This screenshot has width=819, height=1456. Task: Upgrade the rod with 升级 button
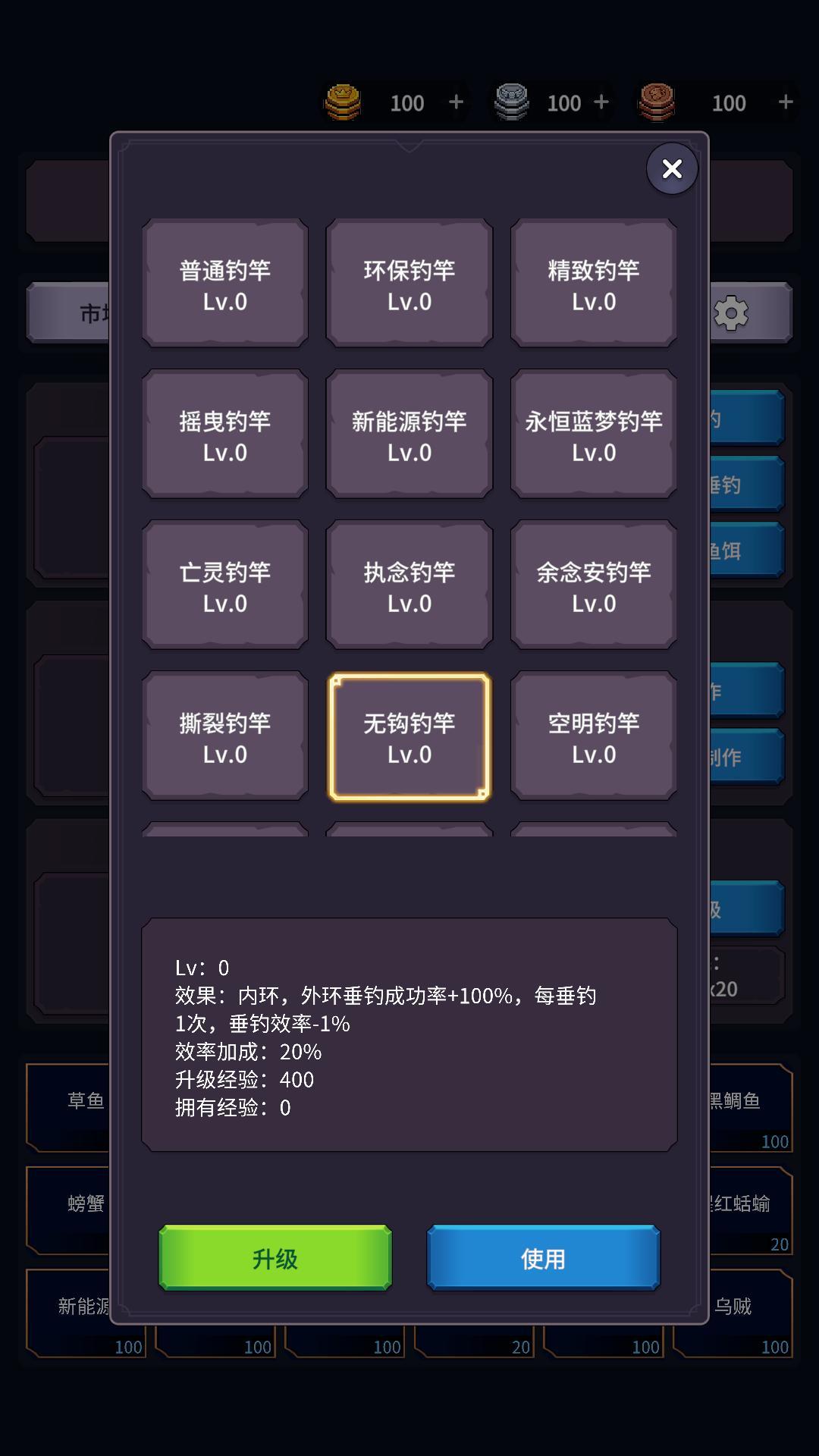pos(275,1258)
